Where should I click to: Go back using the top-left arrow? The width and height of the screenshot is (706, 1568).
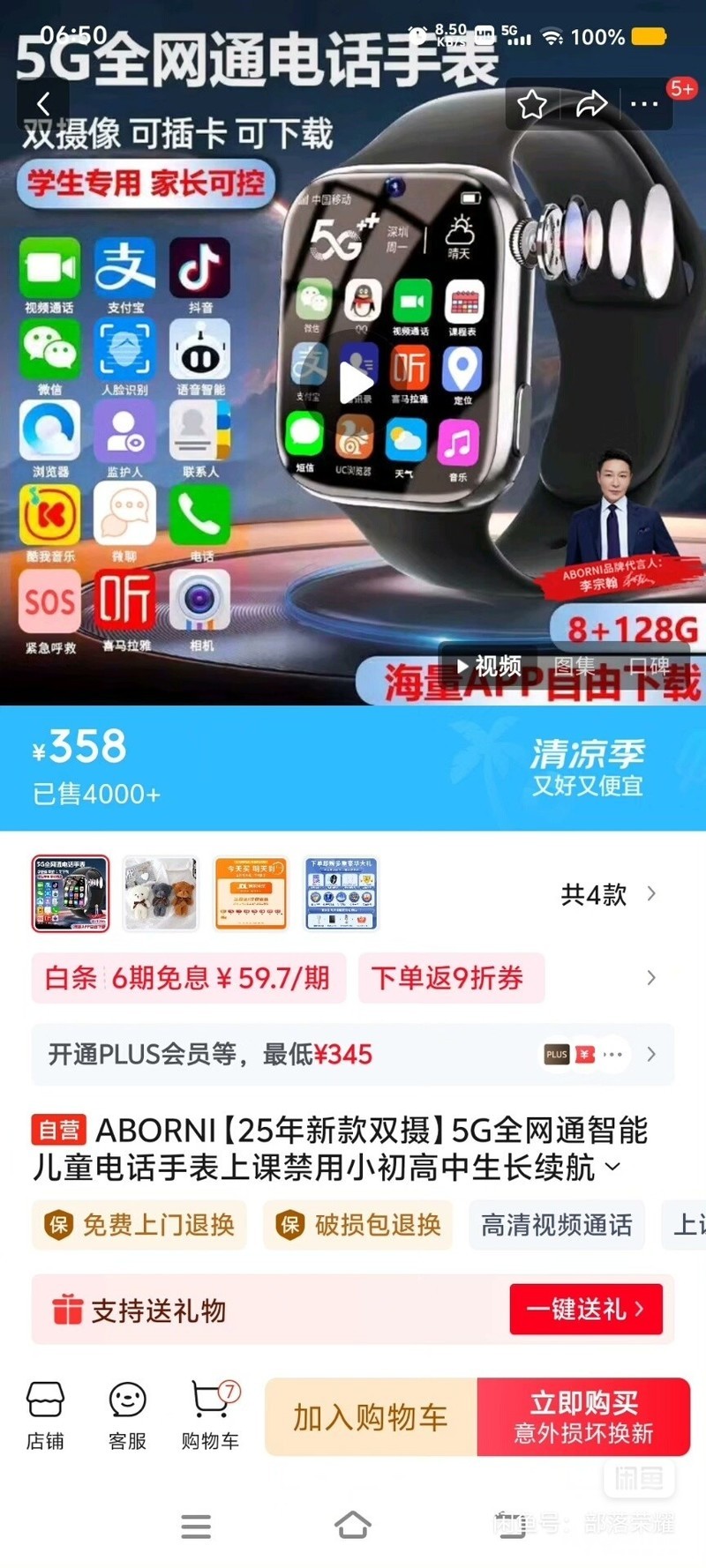pyautogui.click(x=42, y=104)
